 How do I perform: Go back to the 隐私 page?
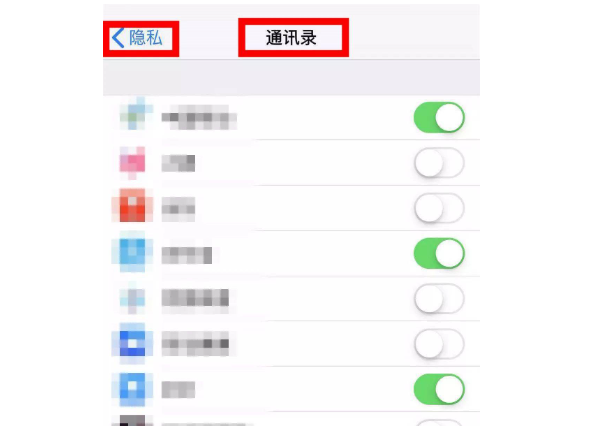142,38
